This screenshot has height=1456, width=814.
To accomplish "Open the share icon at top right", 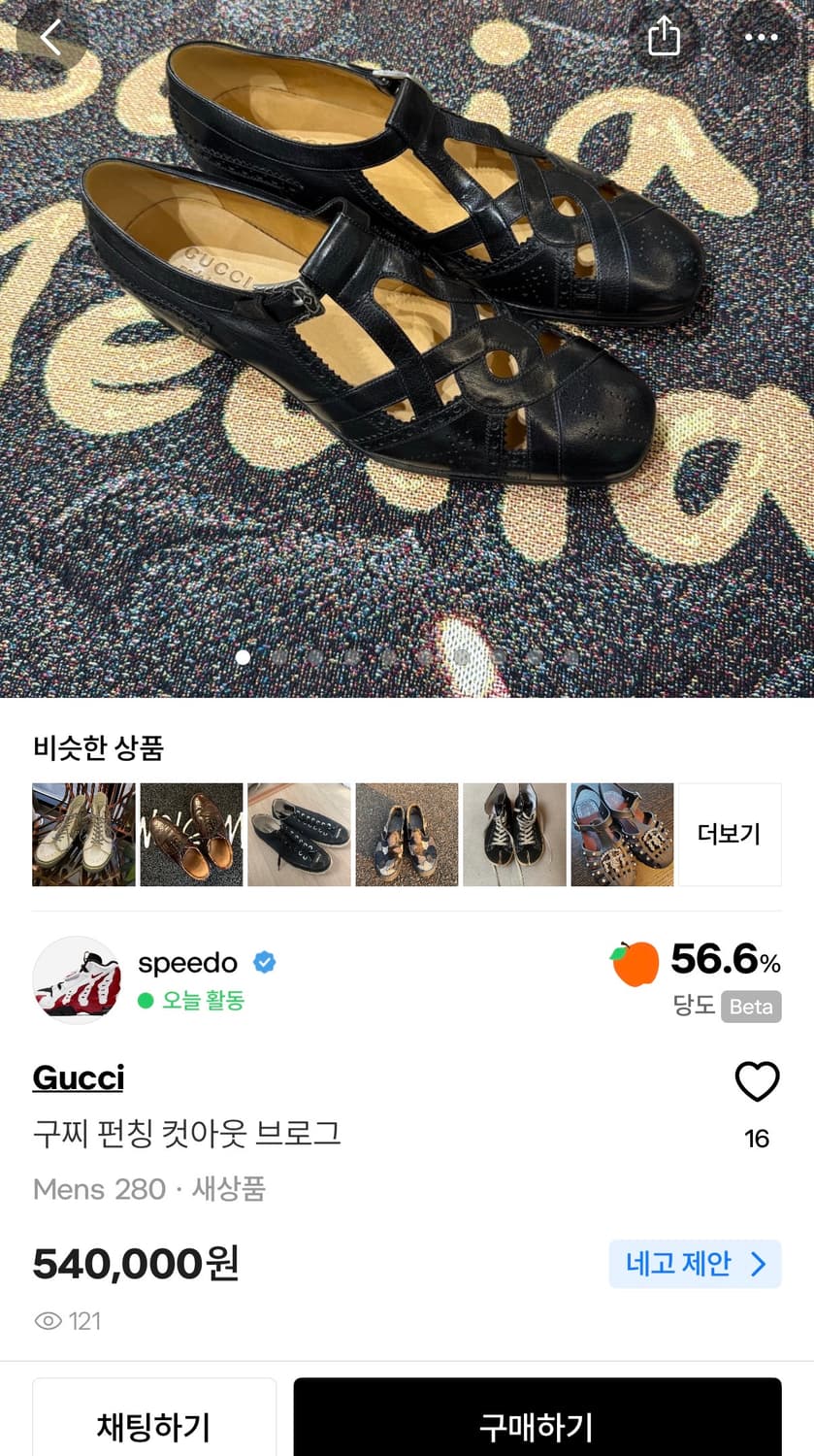I will pyautogui.click(x=666, y=38).
